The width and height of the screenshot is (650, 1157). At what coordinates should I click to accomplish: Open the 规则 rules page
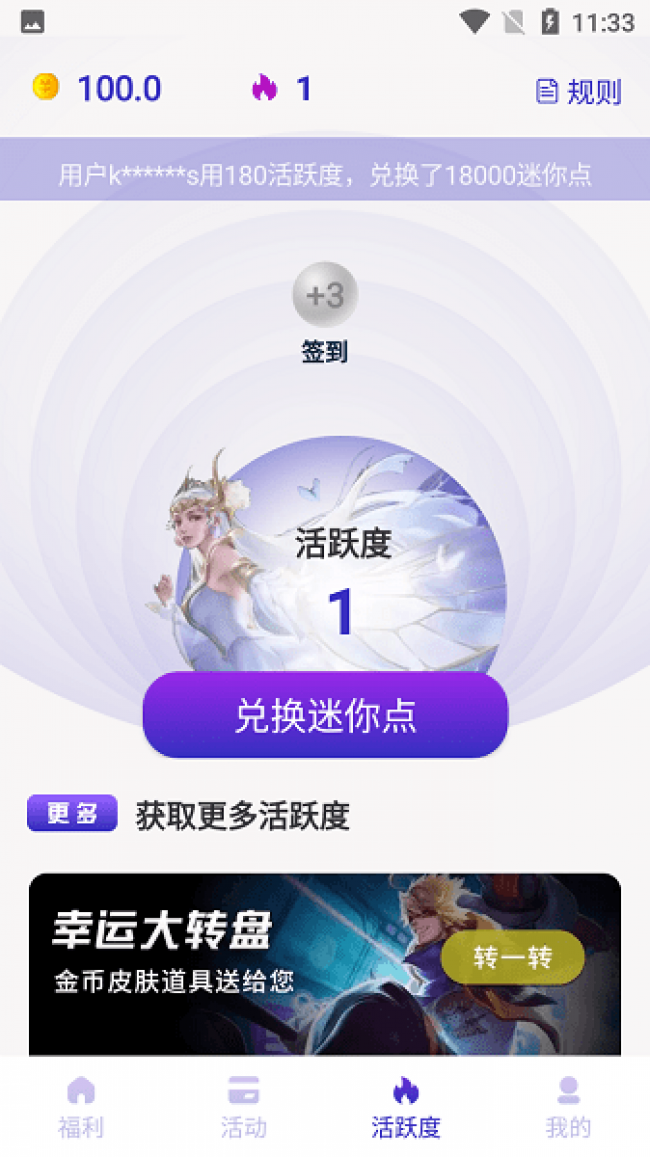coord(579,92)
